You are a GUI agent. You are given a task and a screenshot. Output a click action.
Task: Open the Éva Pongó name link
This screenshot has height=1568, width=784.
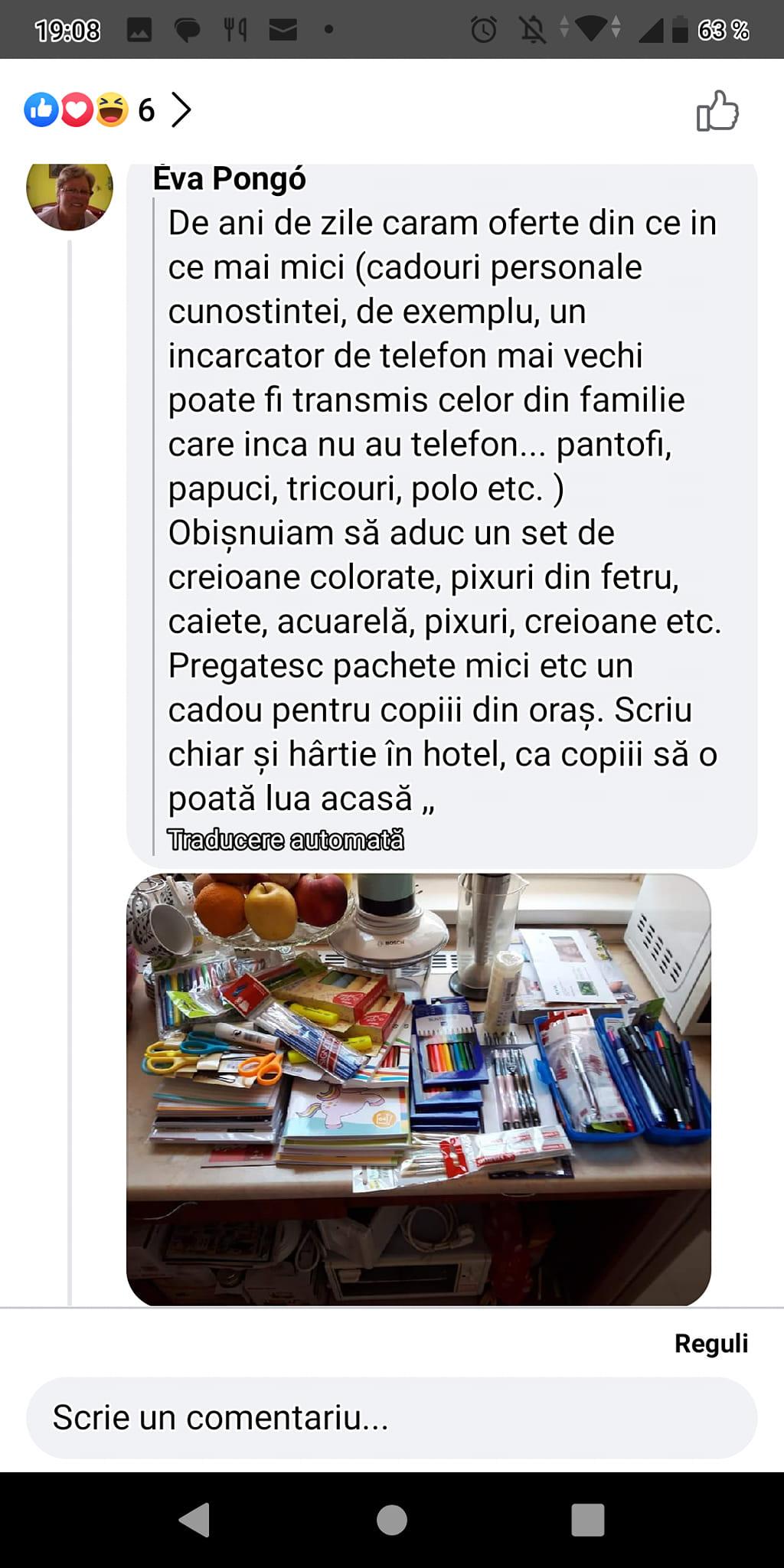pos(229,179)
